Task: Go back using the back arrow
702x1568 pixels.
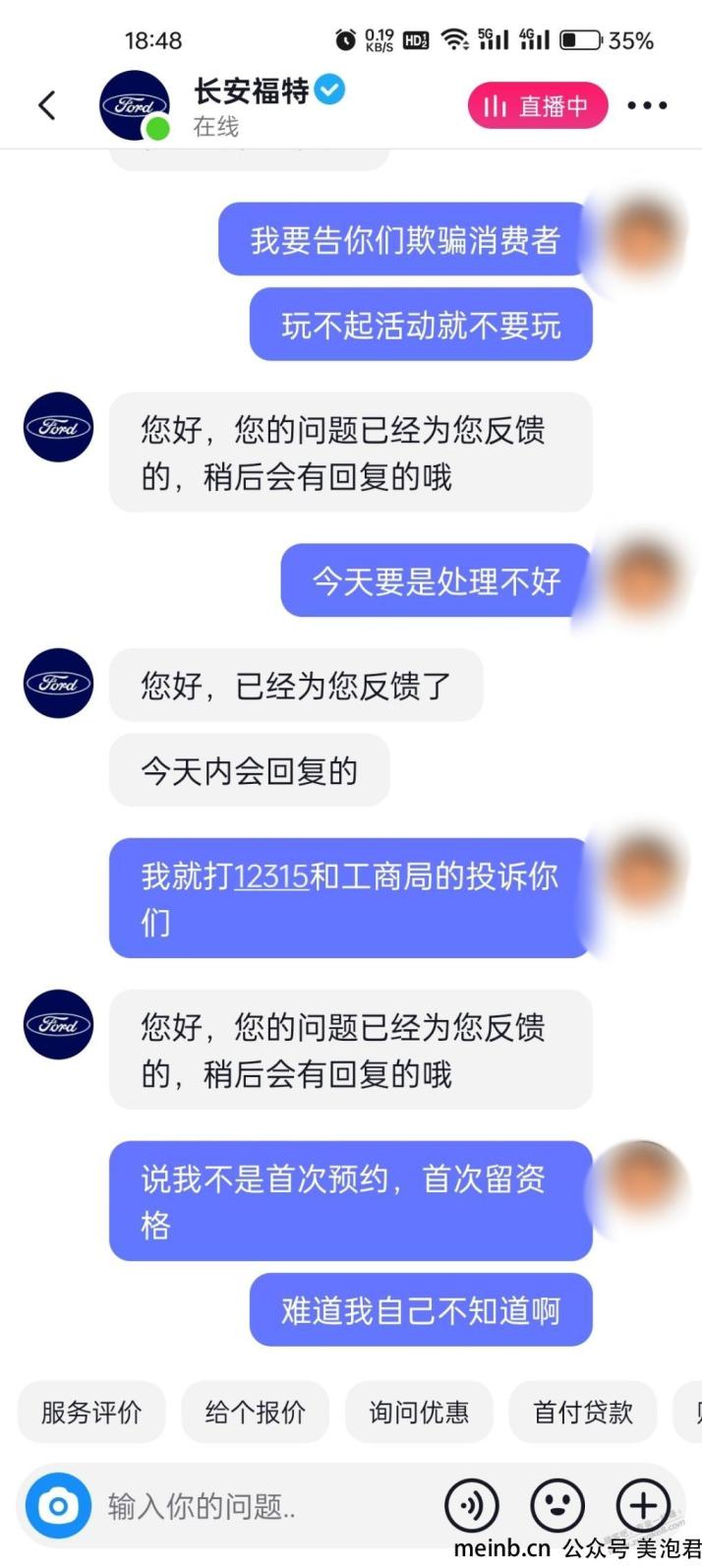Action: click(46, 105)
